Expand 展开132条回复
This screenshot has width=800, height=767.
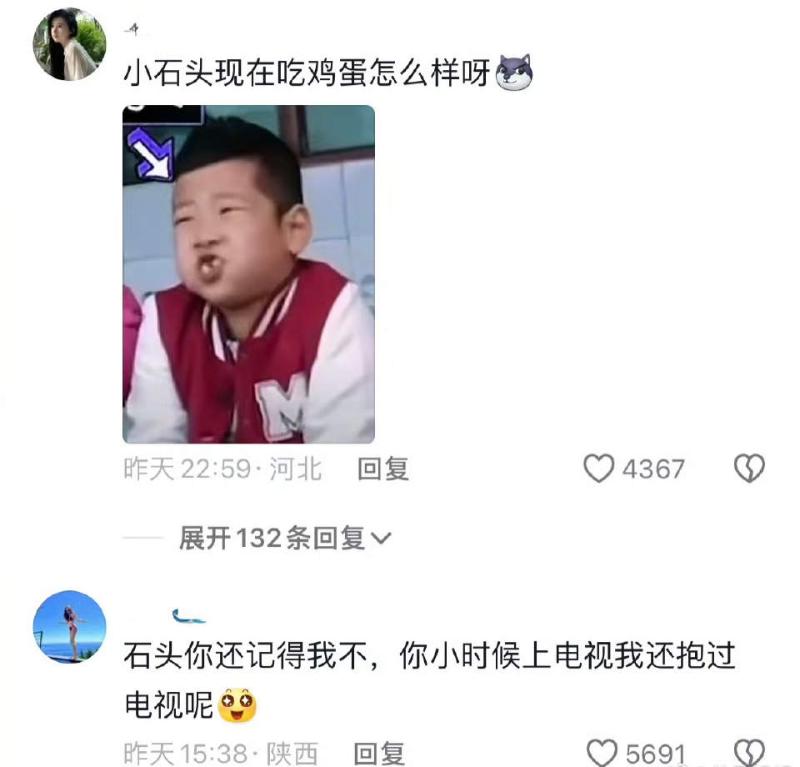coord(285,539)
